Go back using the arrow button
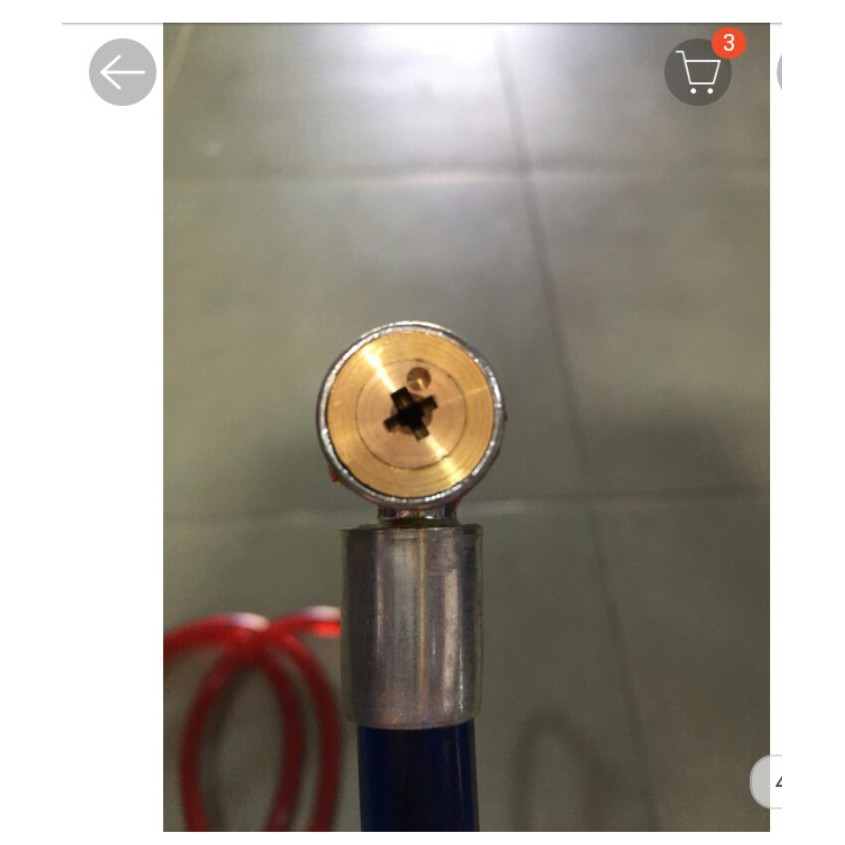Screen dimensions: 845x845 click(122, 72)
